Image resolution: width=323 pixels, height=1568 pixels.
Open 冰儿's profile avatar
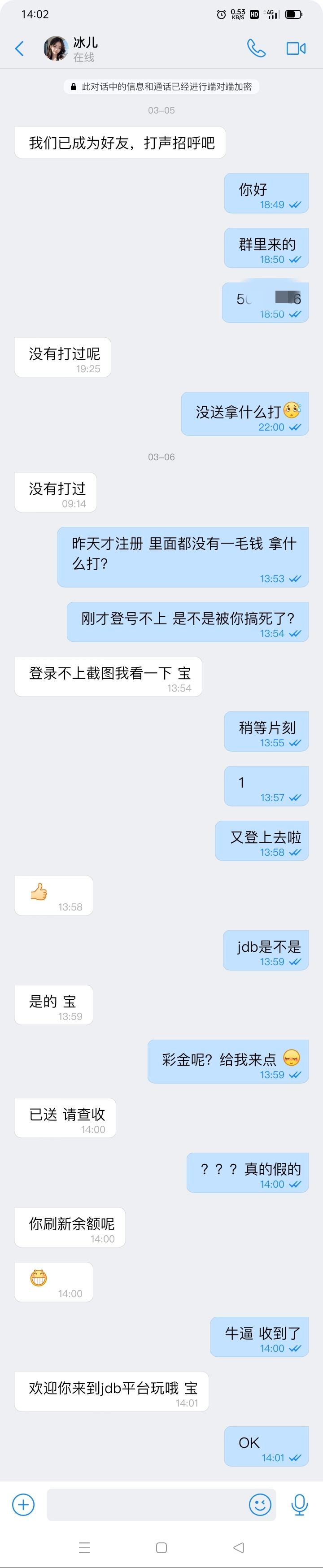point(55,49)
